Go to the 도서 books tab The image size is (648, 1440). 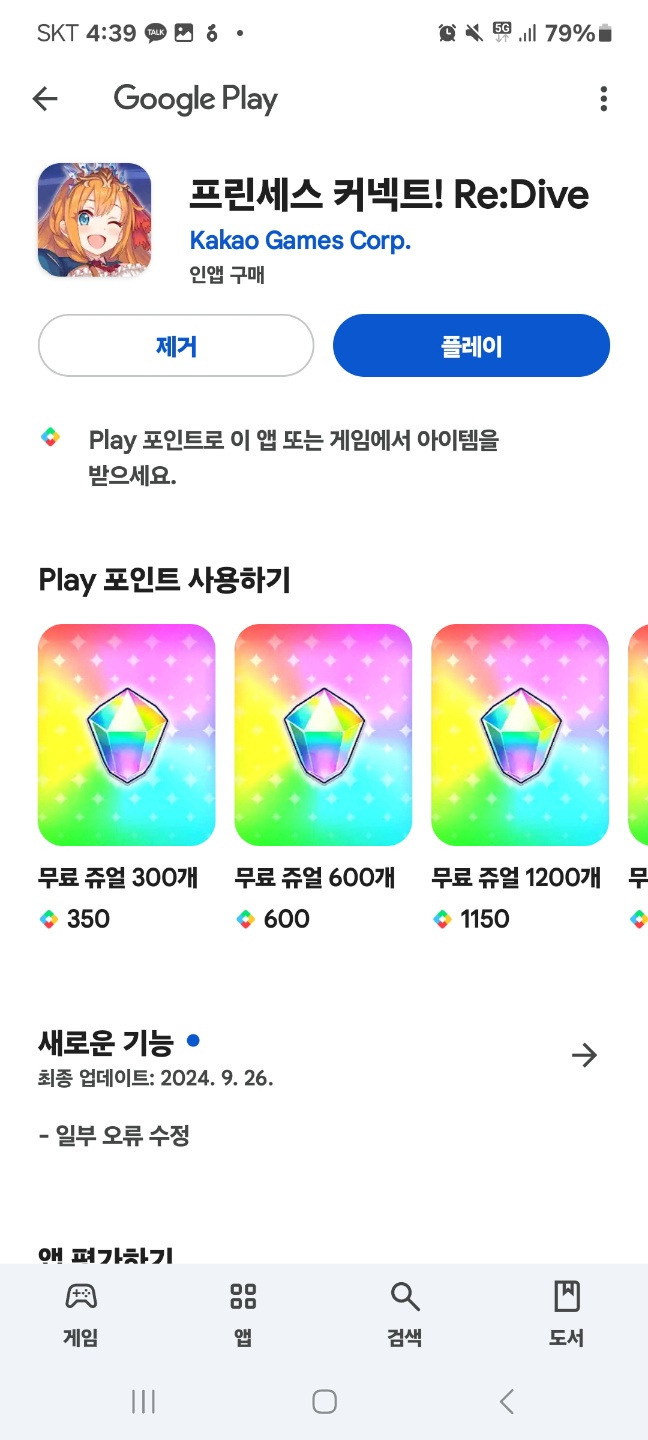pos(566,1315)
